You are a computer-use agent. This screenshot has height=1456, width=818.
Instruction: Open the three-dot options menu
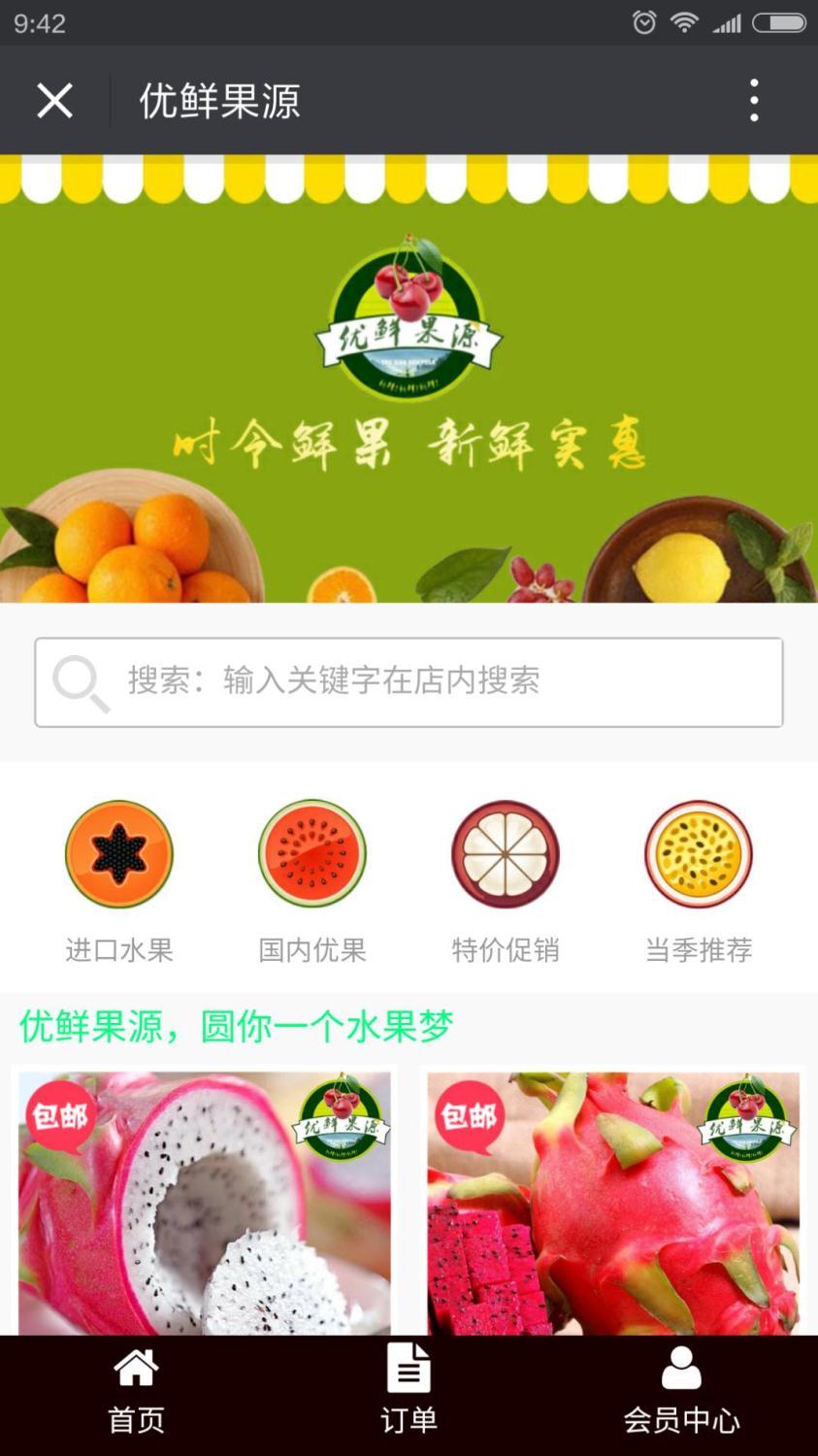(x=752, y=100)
